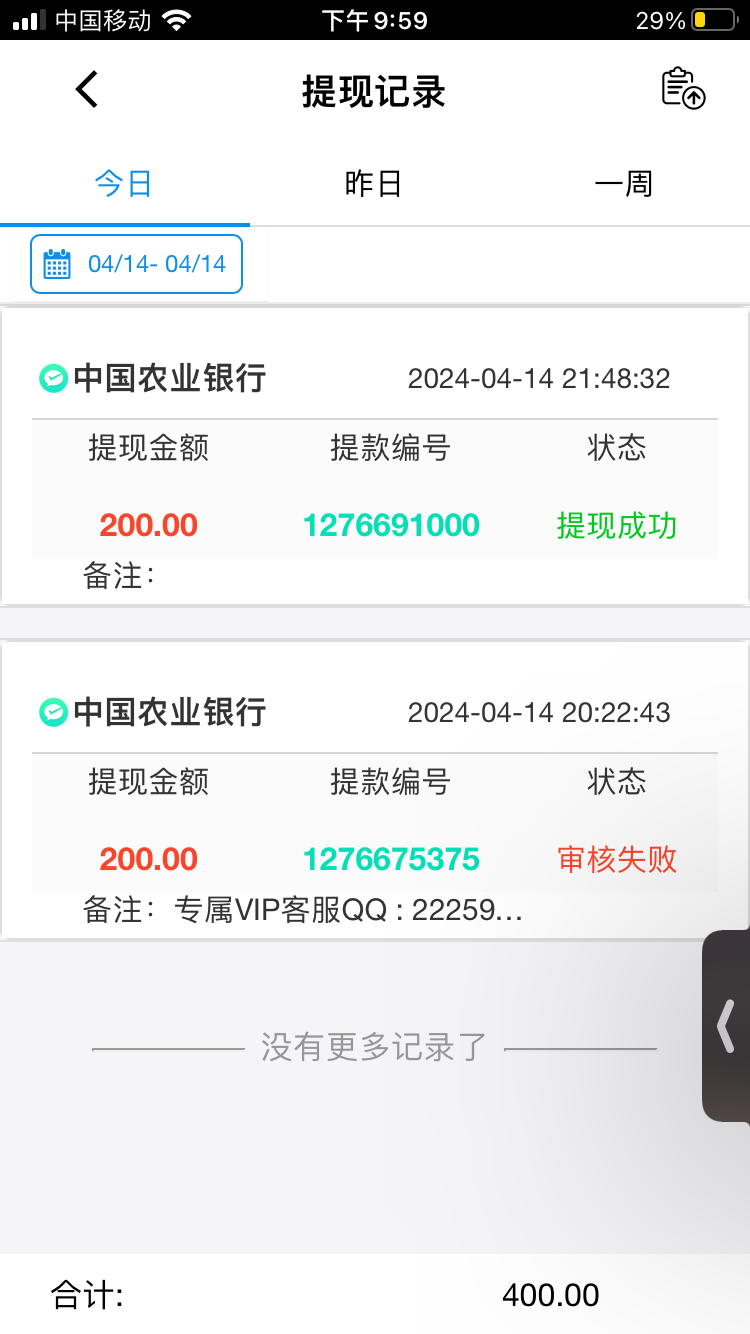Open the clipboard upload icon

[684, 88]
